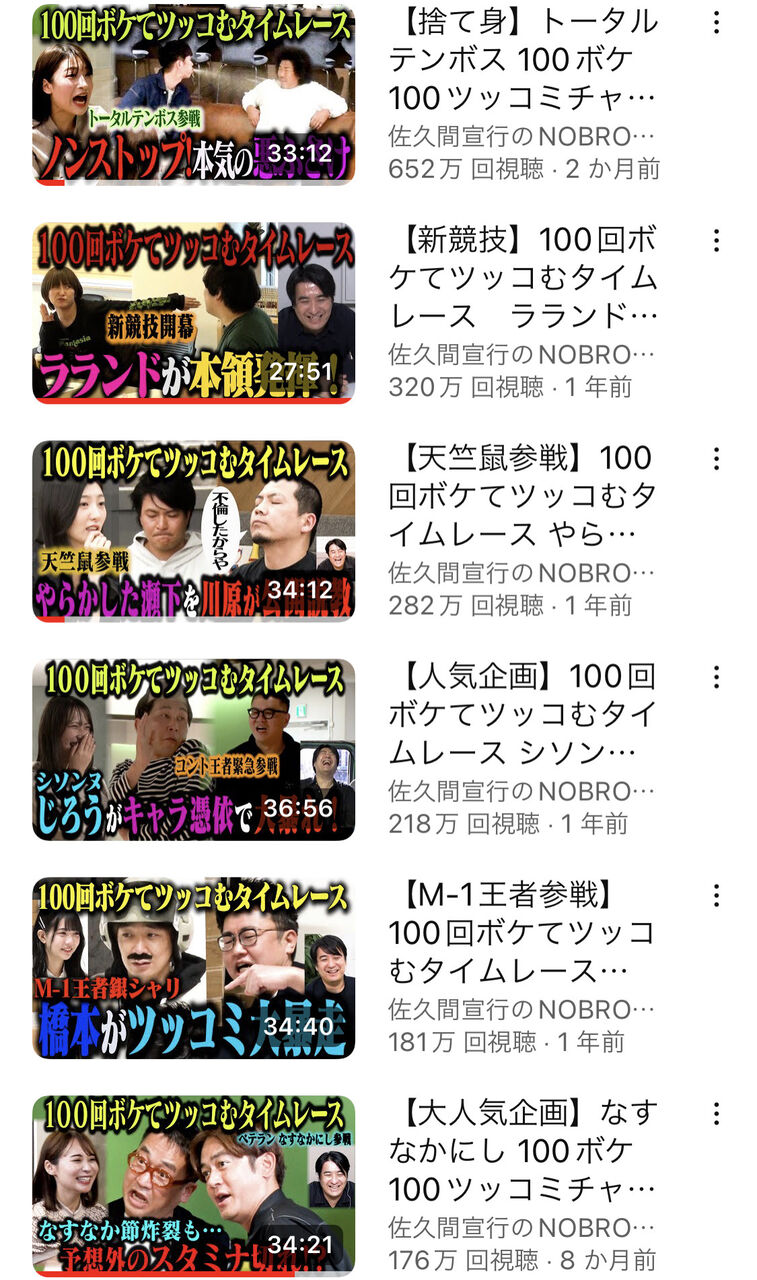This screenshot has height=1280, width=757.
Task: Open more options for 【M-1王者参戦】 video
Action: [716, 896]
